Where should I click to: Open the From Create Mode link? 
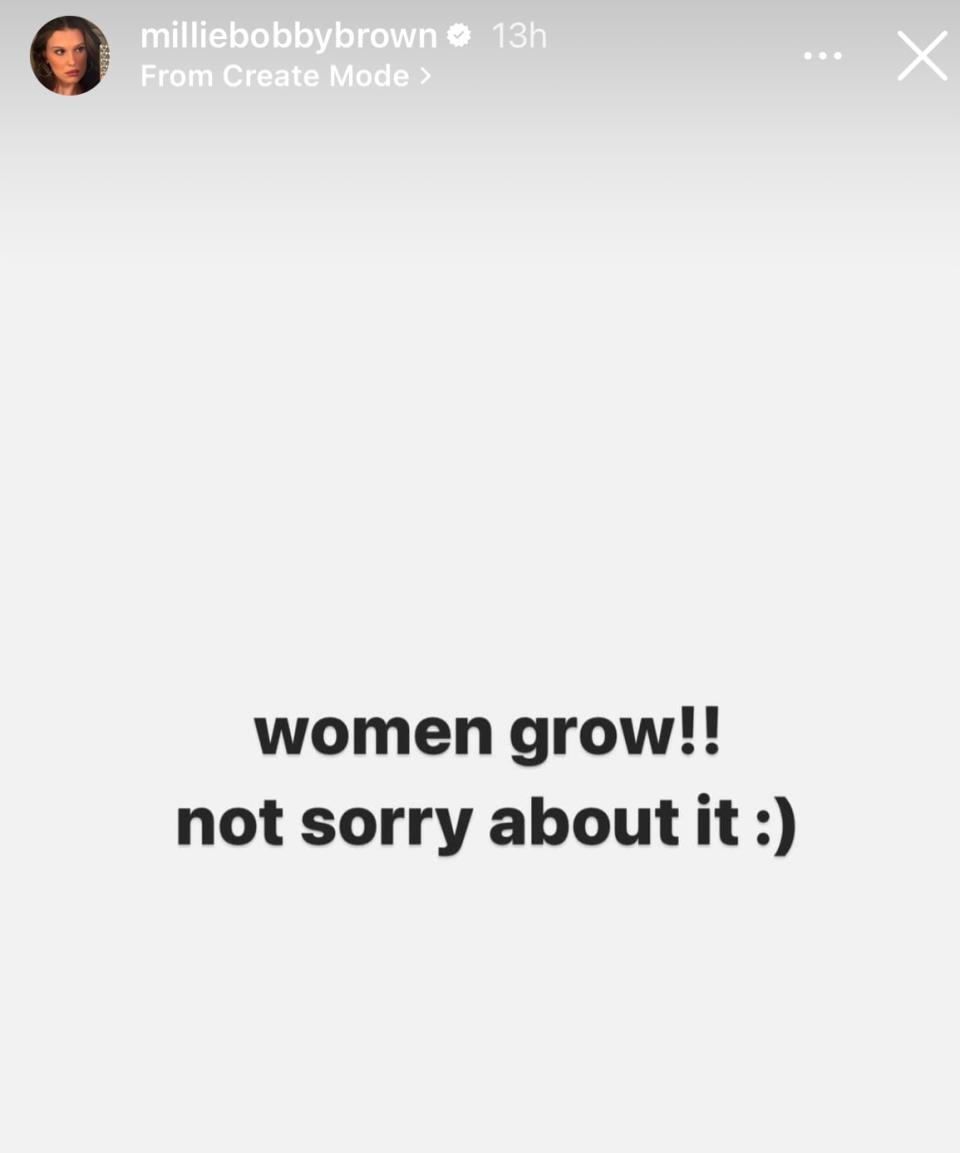285,76
